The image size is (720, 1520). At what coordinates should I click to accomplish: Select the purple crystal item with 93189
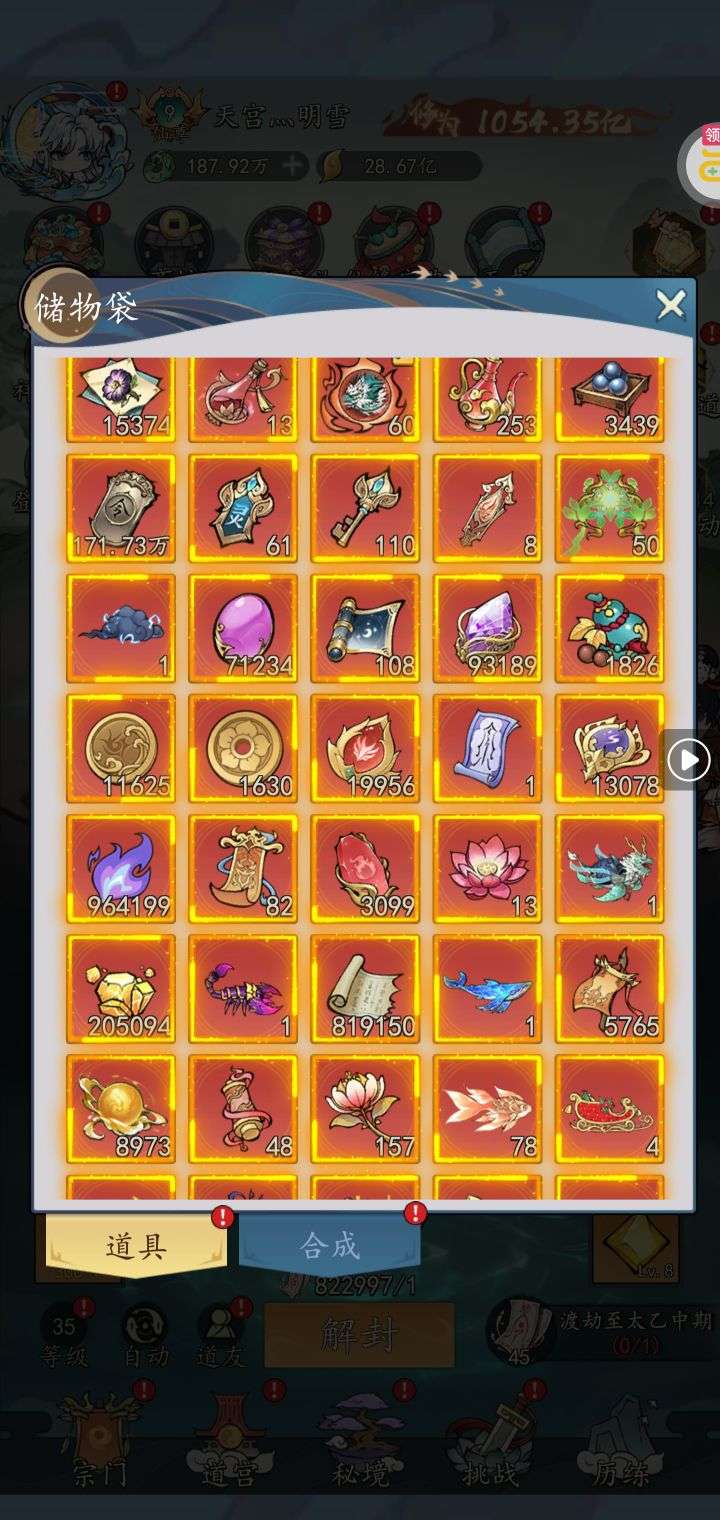[487, 628]
